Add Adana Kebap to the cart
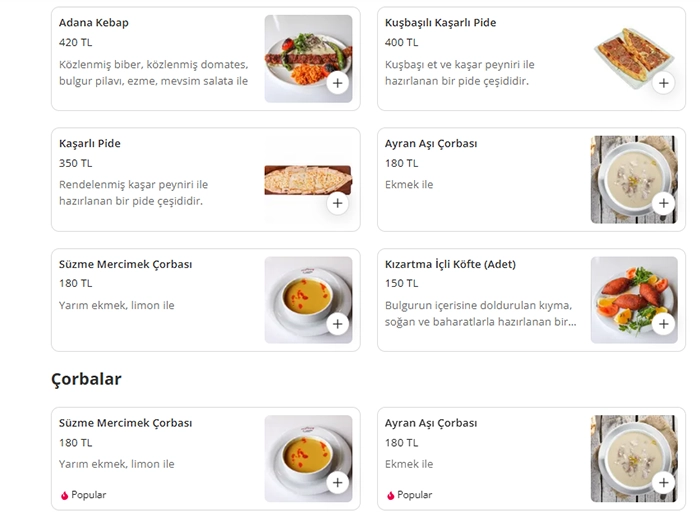 tap(337, 83)
